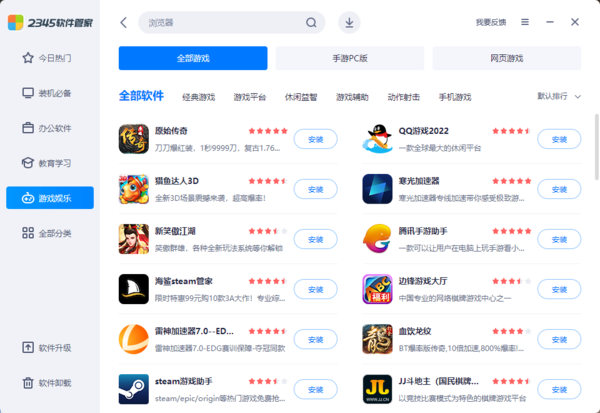
Task: Go back with the arrow icon
Action: click(x=123, y=22)
